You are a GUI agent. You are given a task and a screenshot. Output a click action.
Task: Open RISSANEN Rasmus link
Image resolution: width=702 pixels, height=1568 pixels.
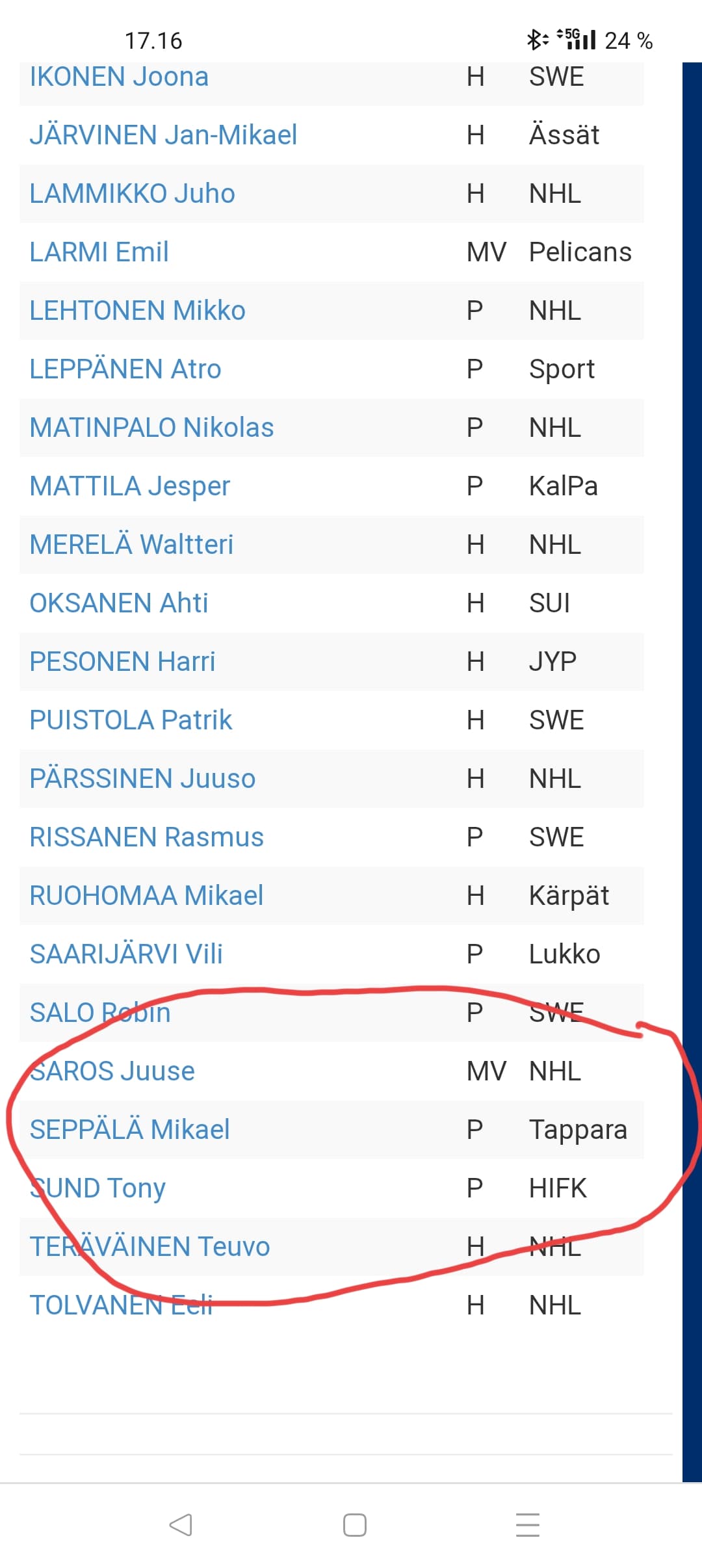pyautogui.click(x=146, y=837)
